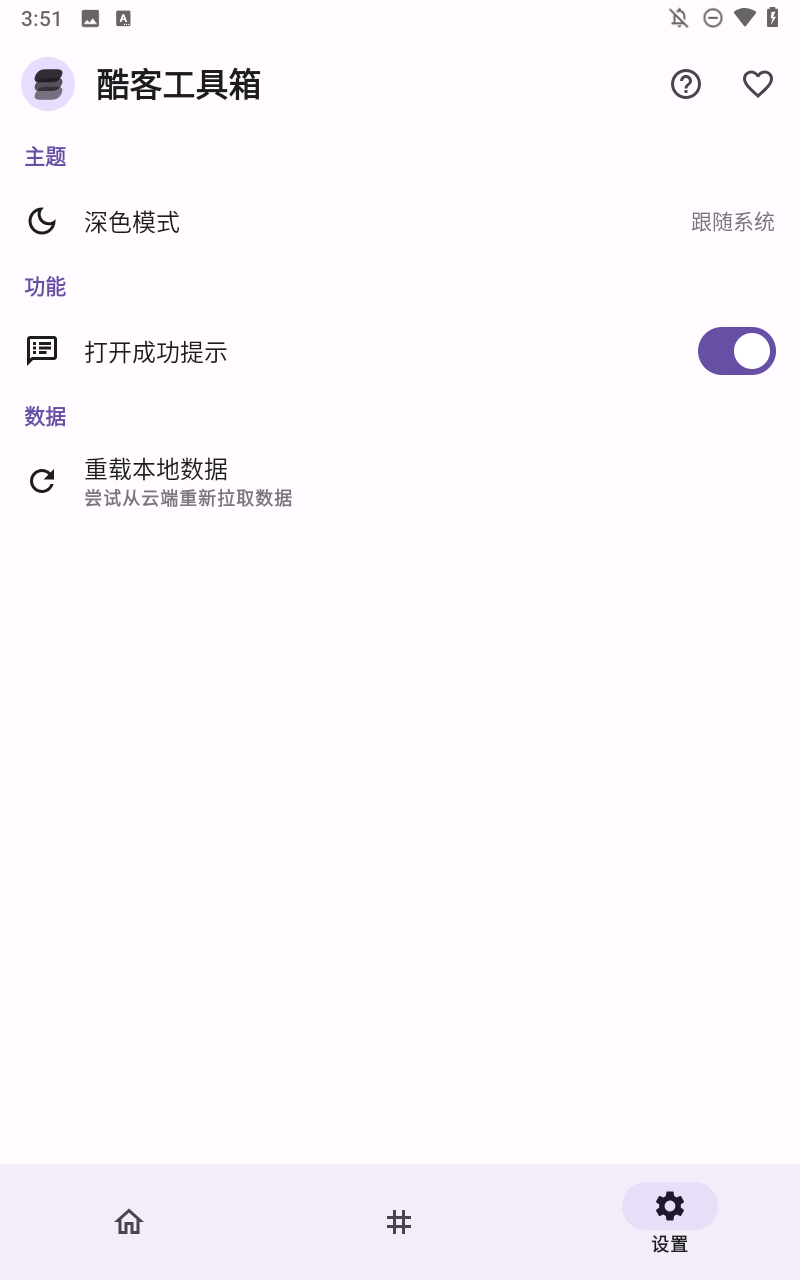800x1280 pixels.
Task: Open the 跟随系统 dark mode selector
Action: pyautogui.click(x=734, y=223)
